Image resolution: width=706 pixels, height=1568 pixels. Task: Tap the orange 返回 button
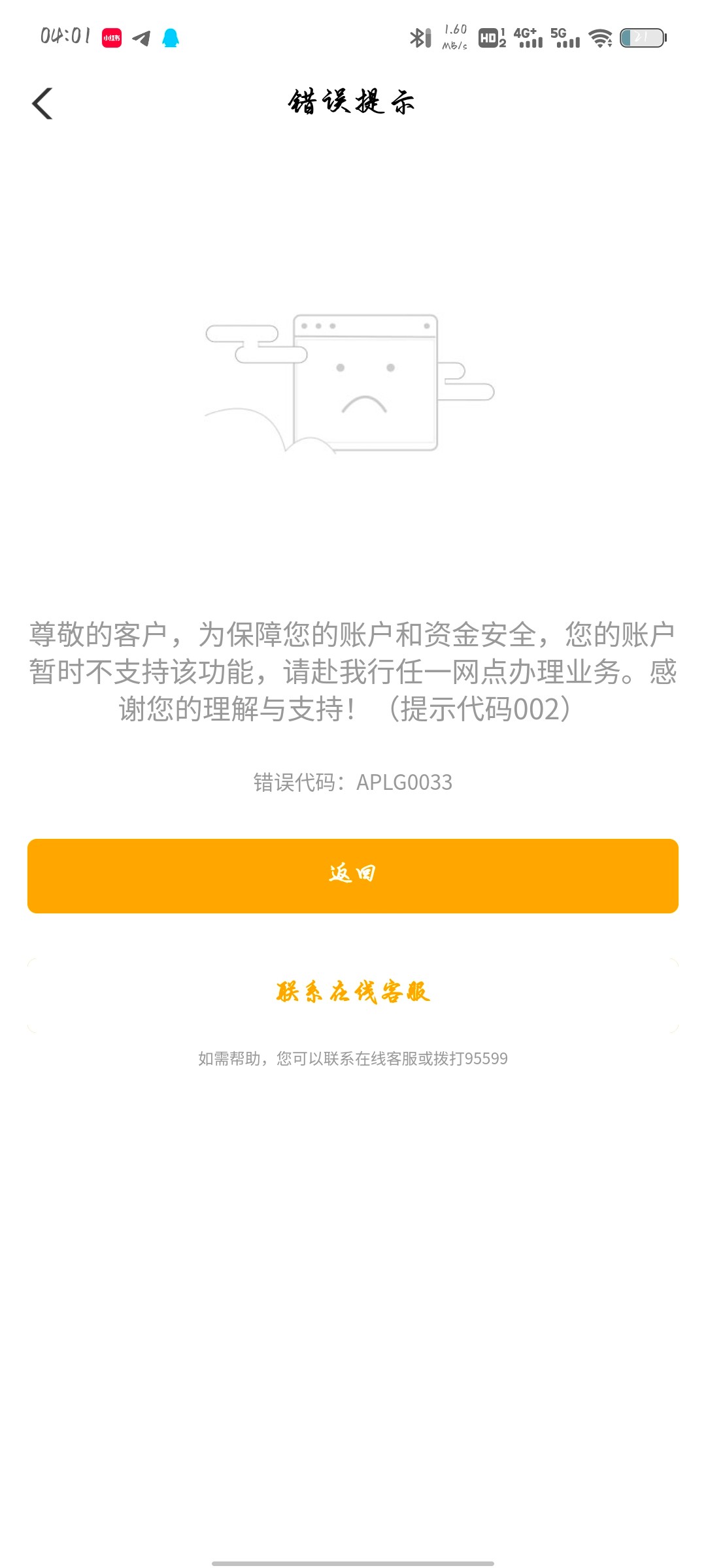click(x=353, y=875)
